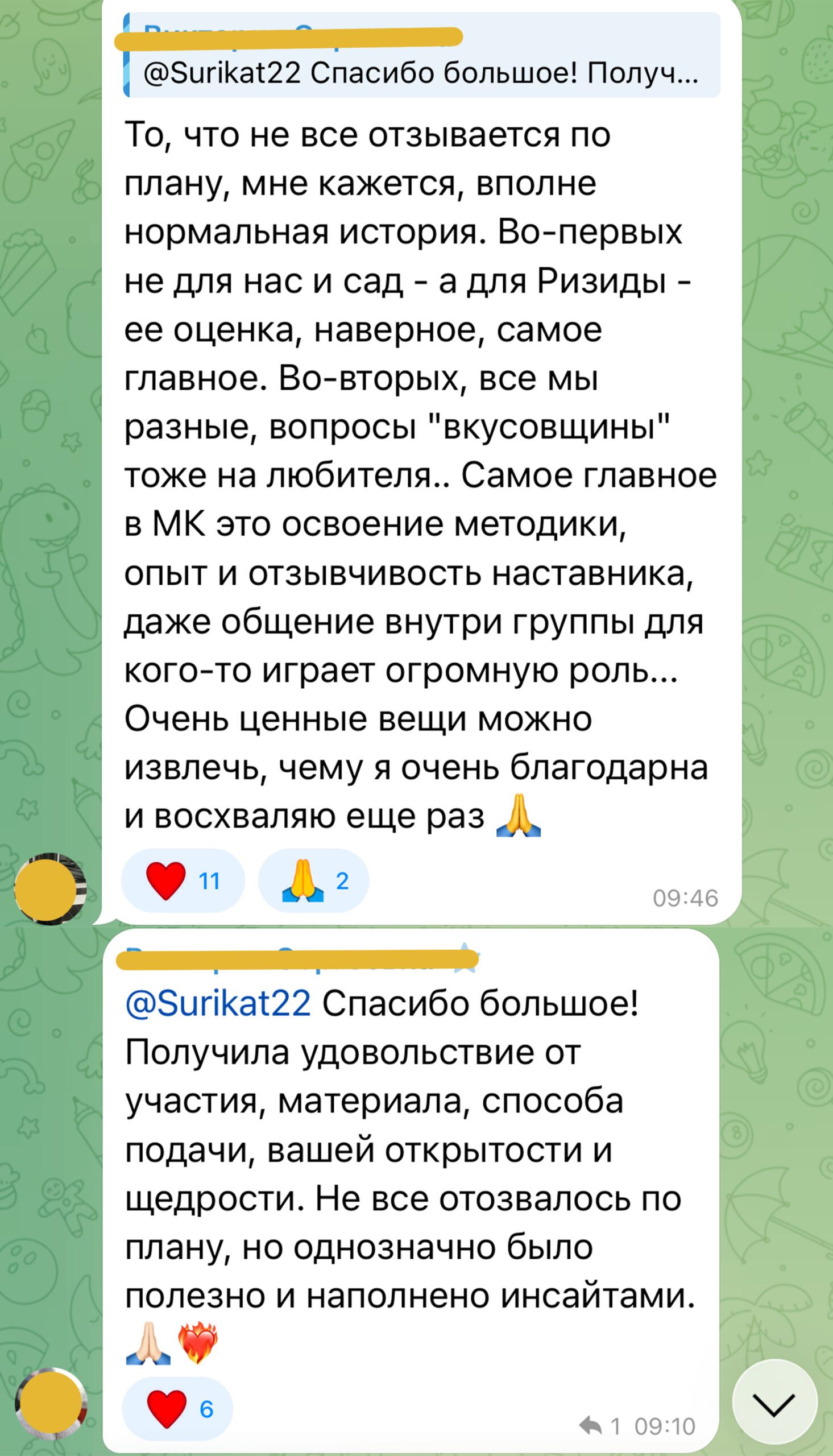Add a heart reaction with count 11

click(x=183, y=880)
